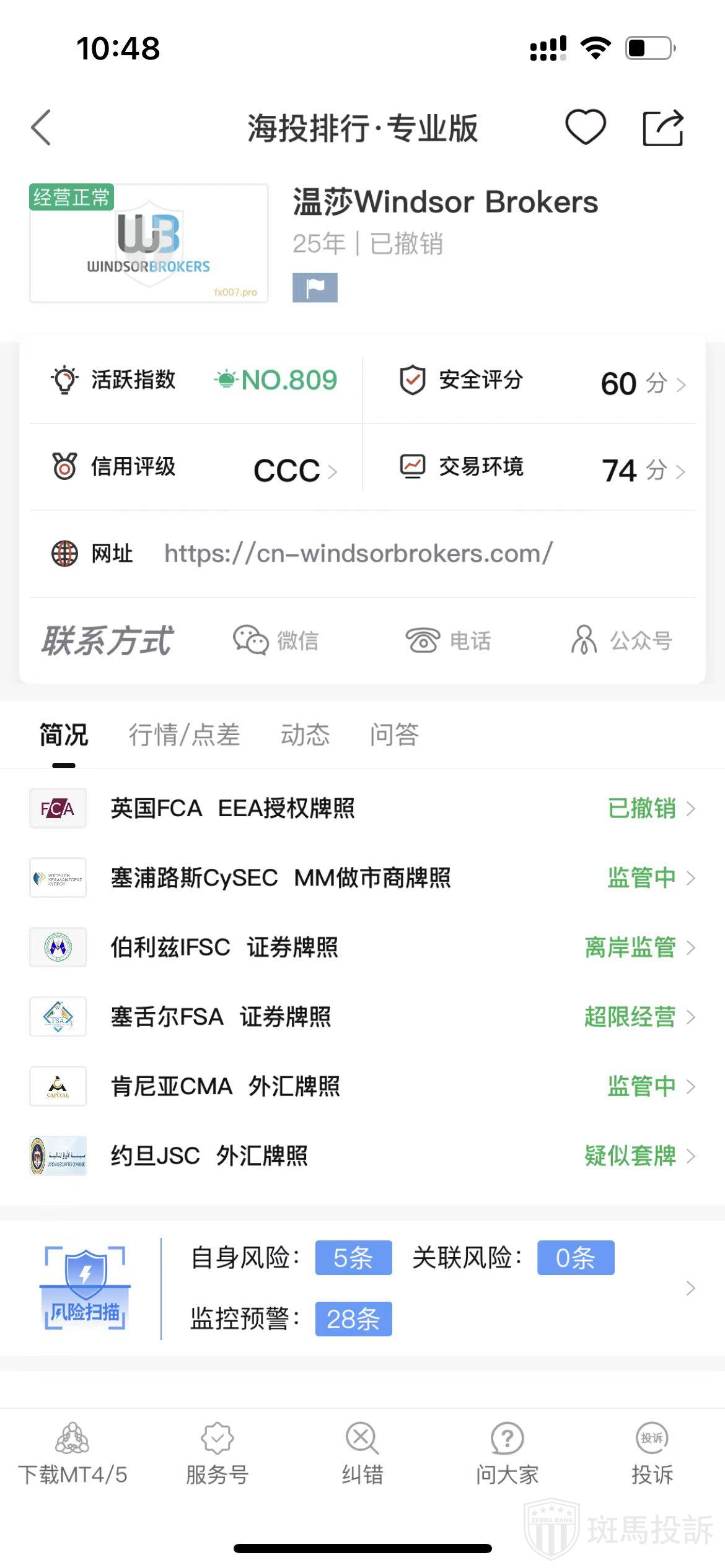Screen dimensions: 725x1568
Task: Open the 安全评分 score details
Action: [x=542, y=381]
